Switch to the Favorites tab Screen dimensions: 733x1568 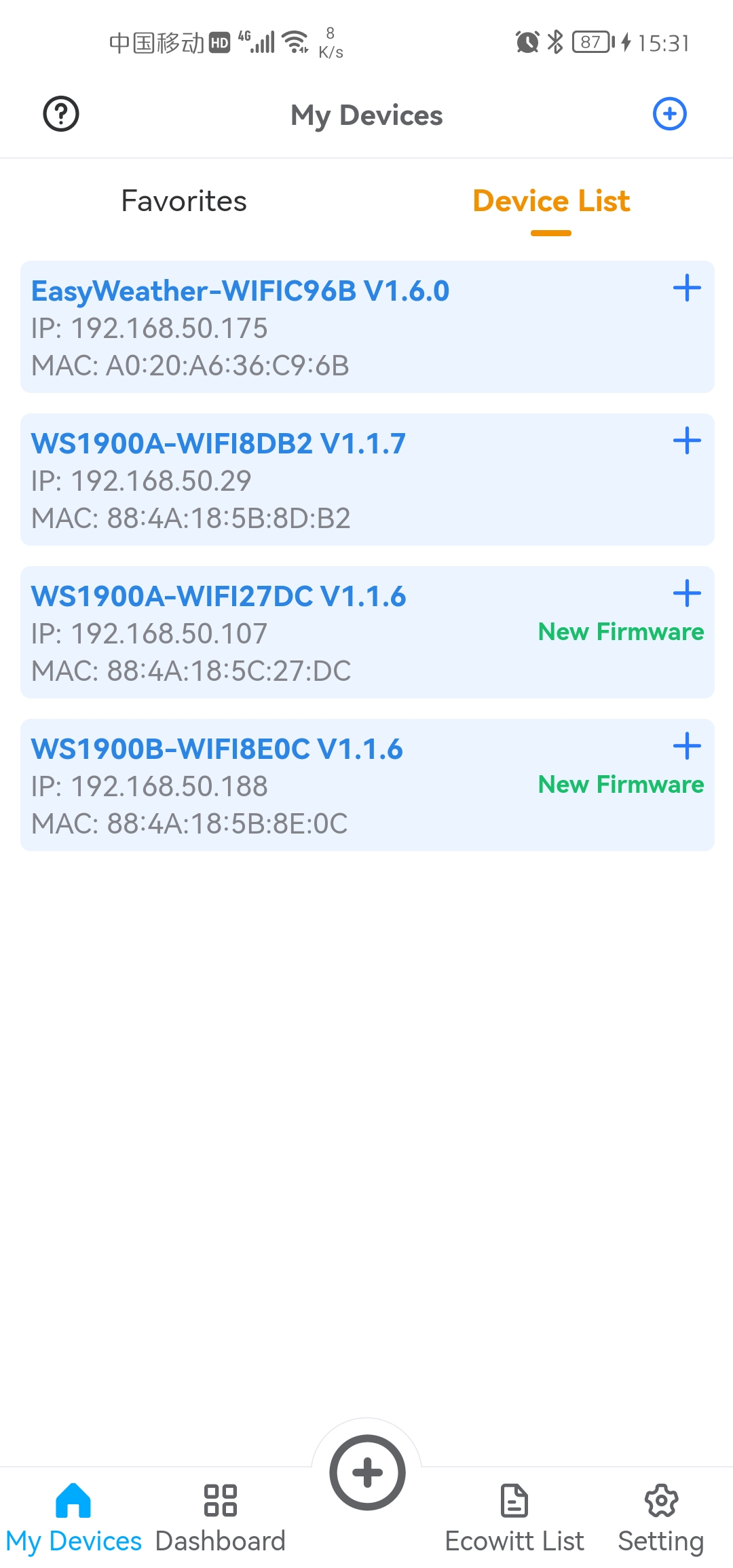click(x=184, y=202)
